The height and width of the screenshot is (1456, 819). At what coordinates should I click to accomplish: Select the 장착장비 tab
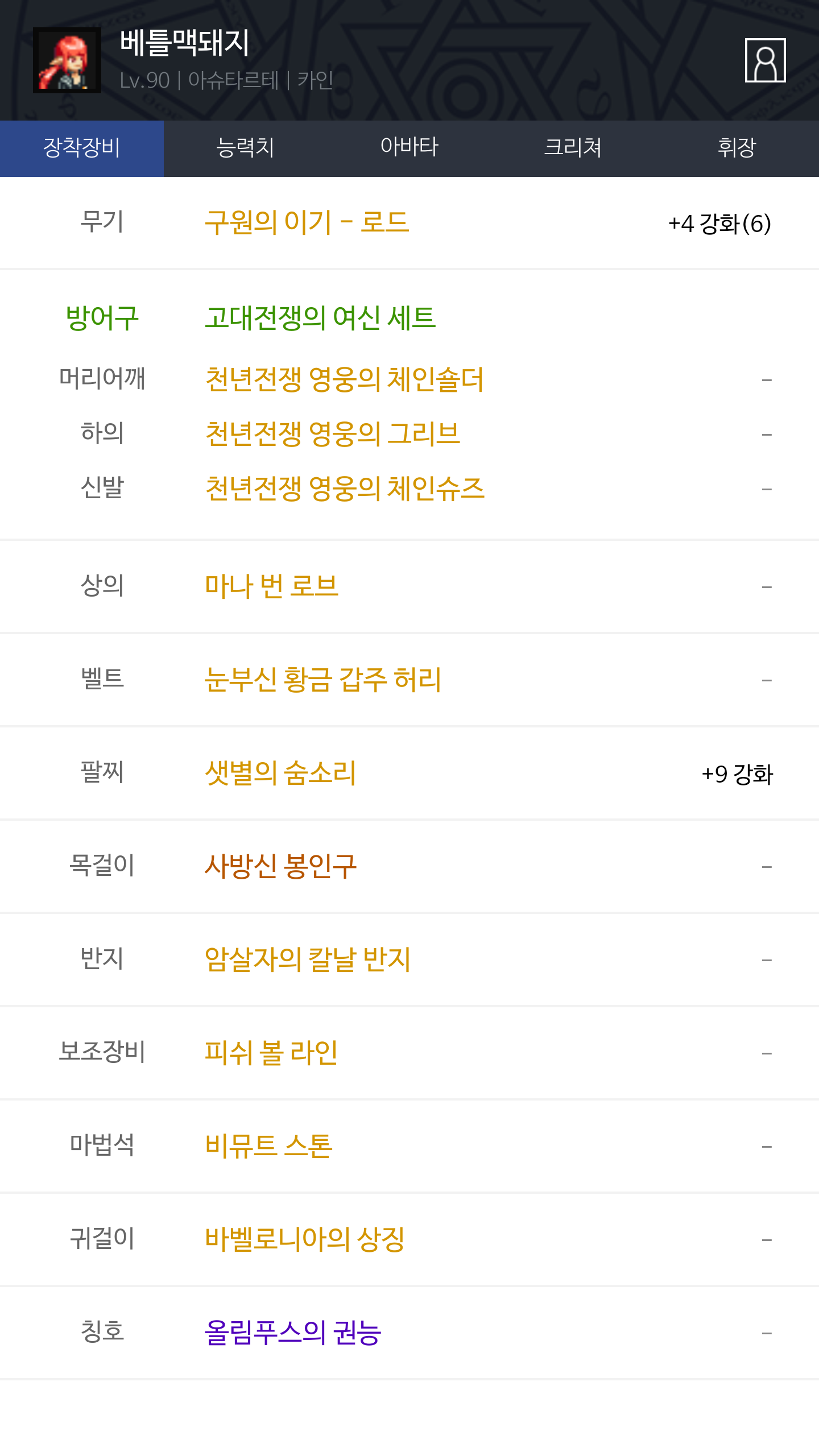82,148
